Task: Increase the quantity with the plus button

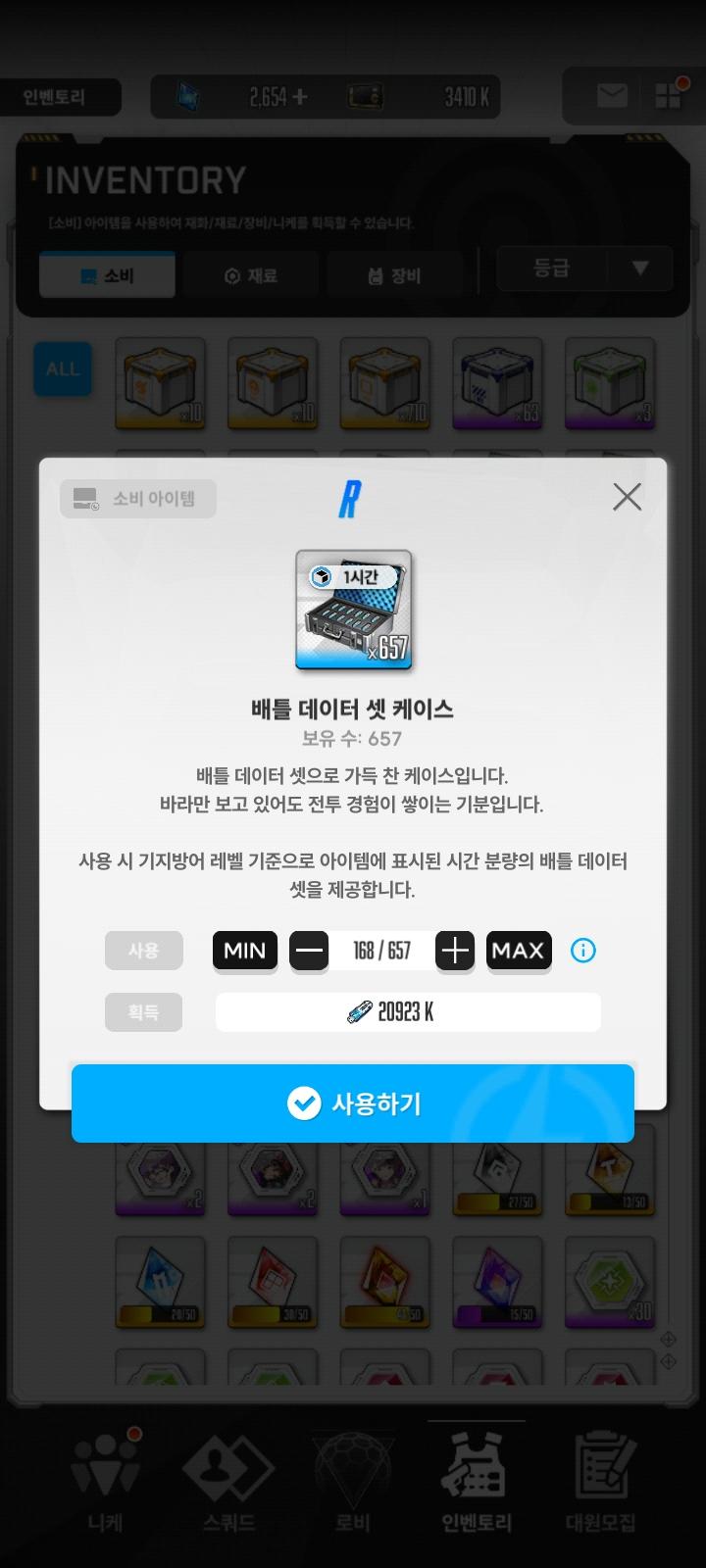Action: [x=455, y=951]
